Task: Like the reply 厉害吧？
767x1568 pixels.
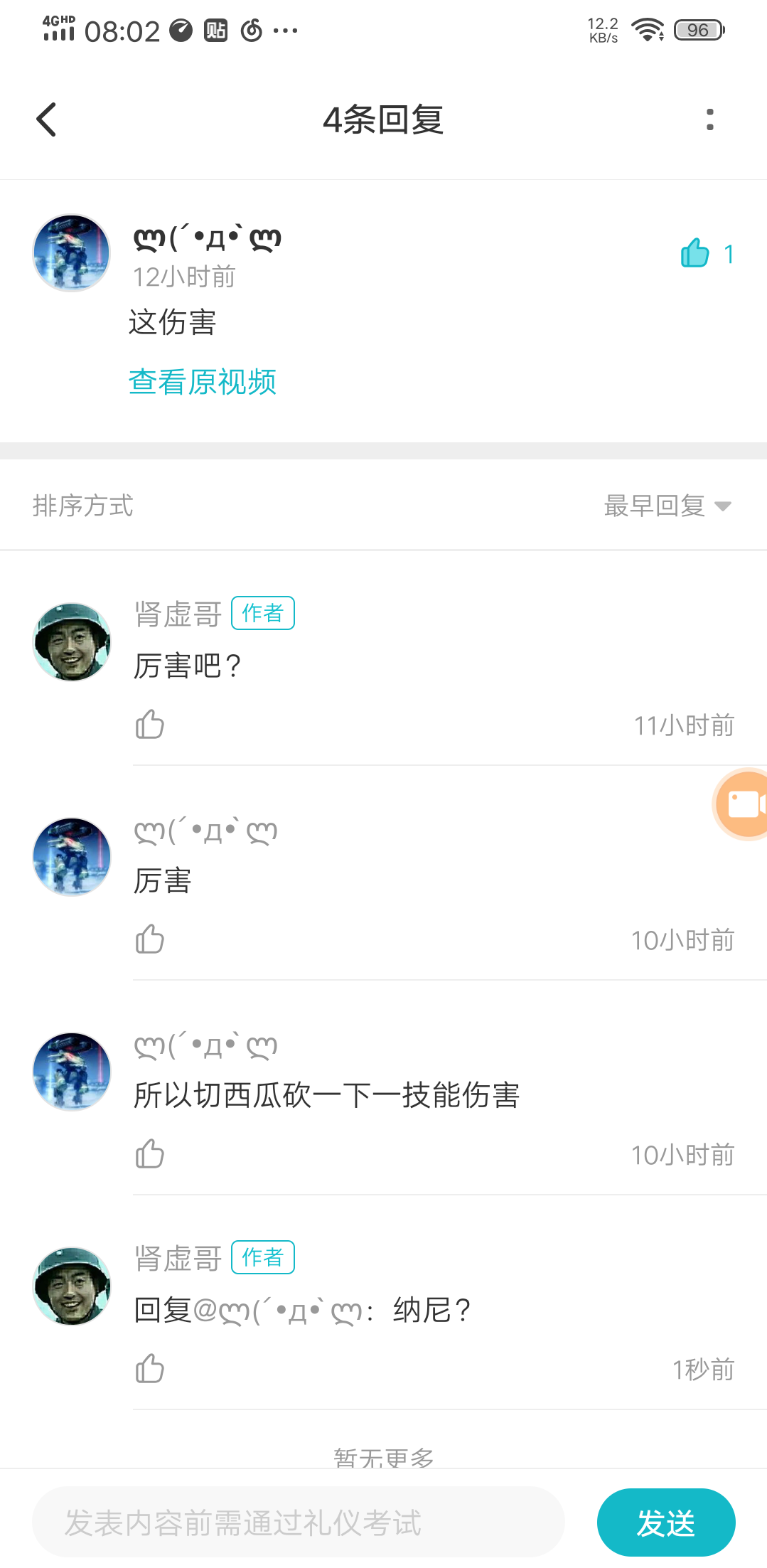Action: click(x=149, y=725)
